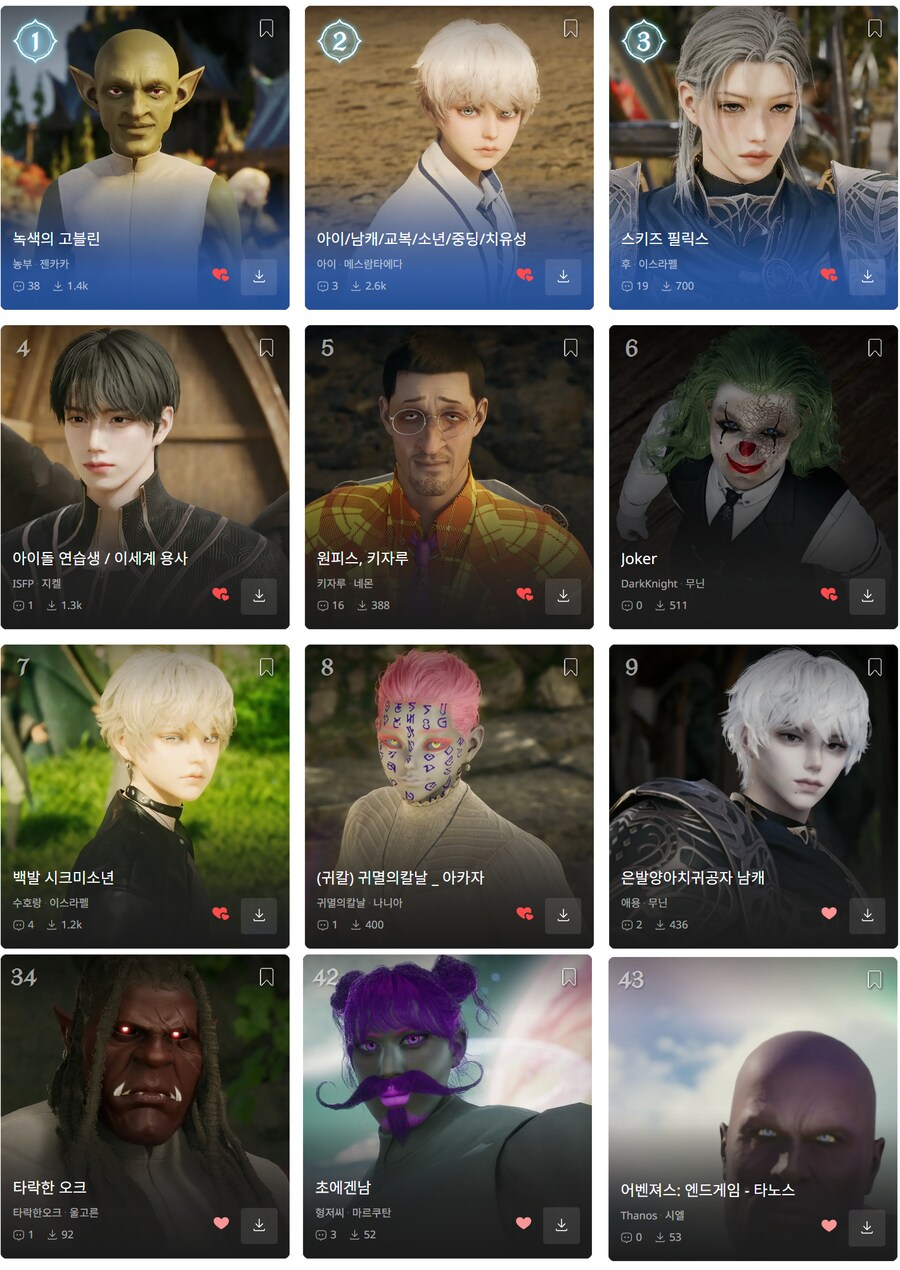Bookmark the 초에겐남 preset
Image resolution: width=900 pixels, height=1270 pixels.
570,977
